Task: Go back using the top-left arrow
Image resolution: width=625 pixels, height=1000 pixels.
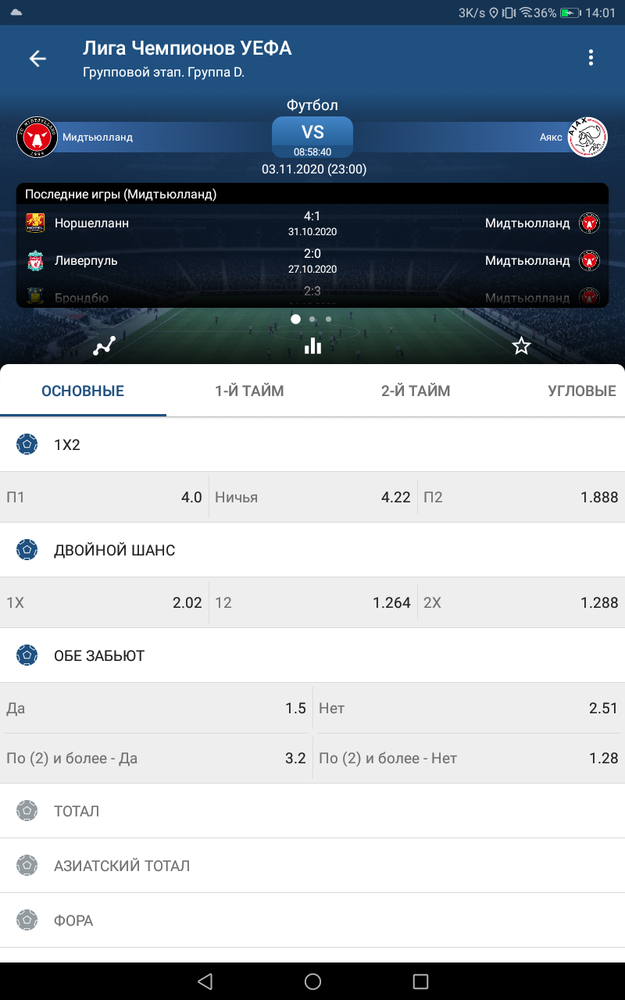Action: 38,59
